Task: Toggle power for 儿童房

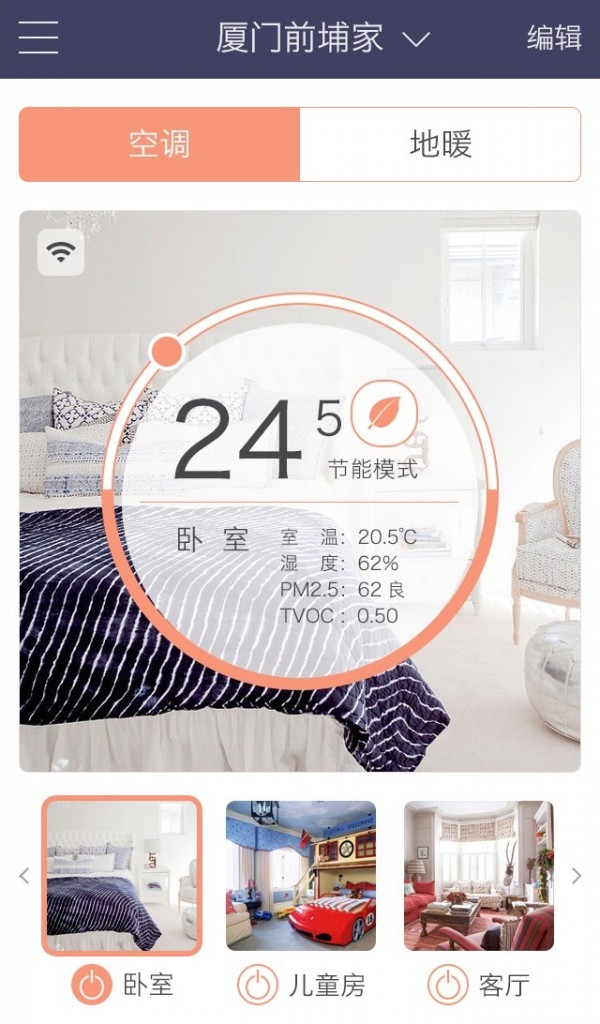Action: (x=257, y=986)
